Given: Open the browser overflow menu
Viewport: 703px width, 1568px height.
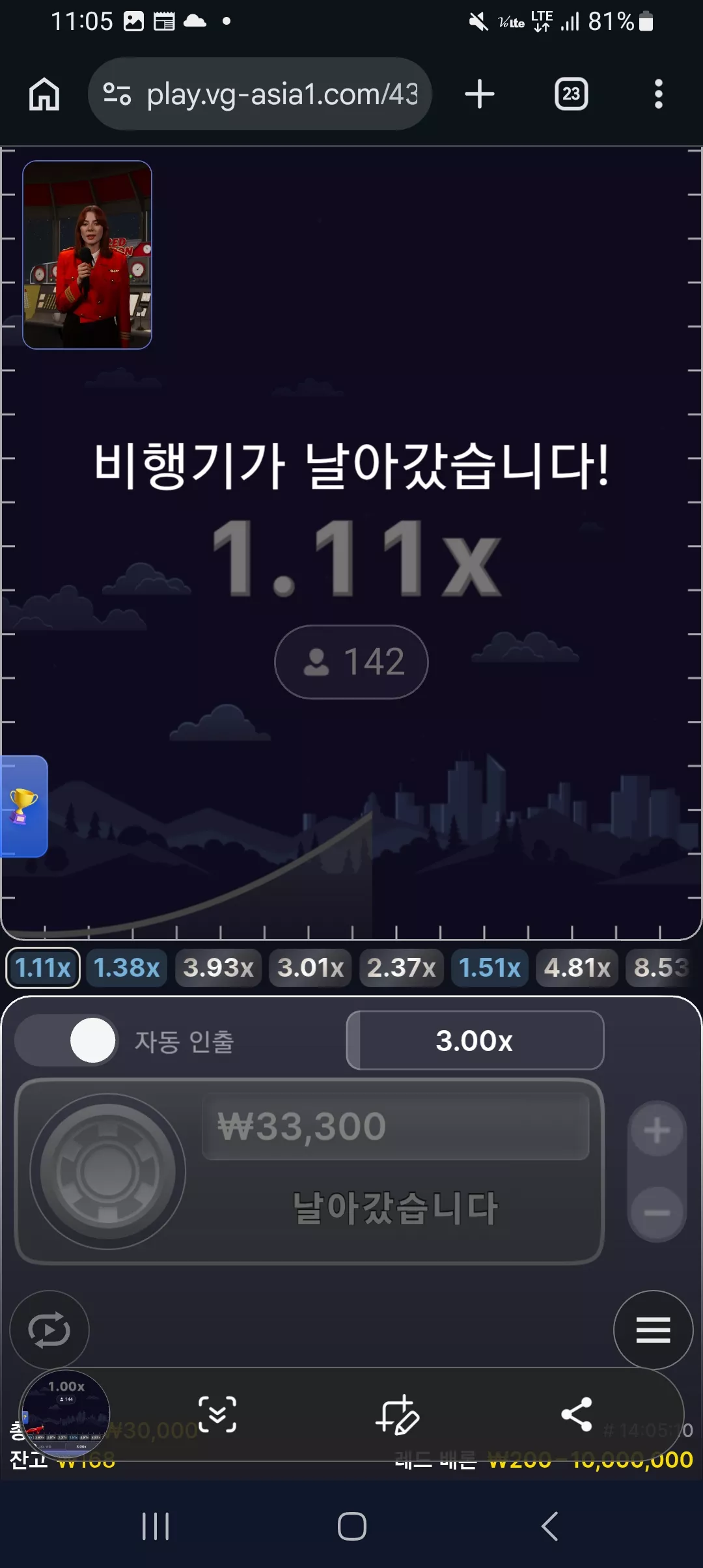Looking at the screenshot, I should [659, 94].
